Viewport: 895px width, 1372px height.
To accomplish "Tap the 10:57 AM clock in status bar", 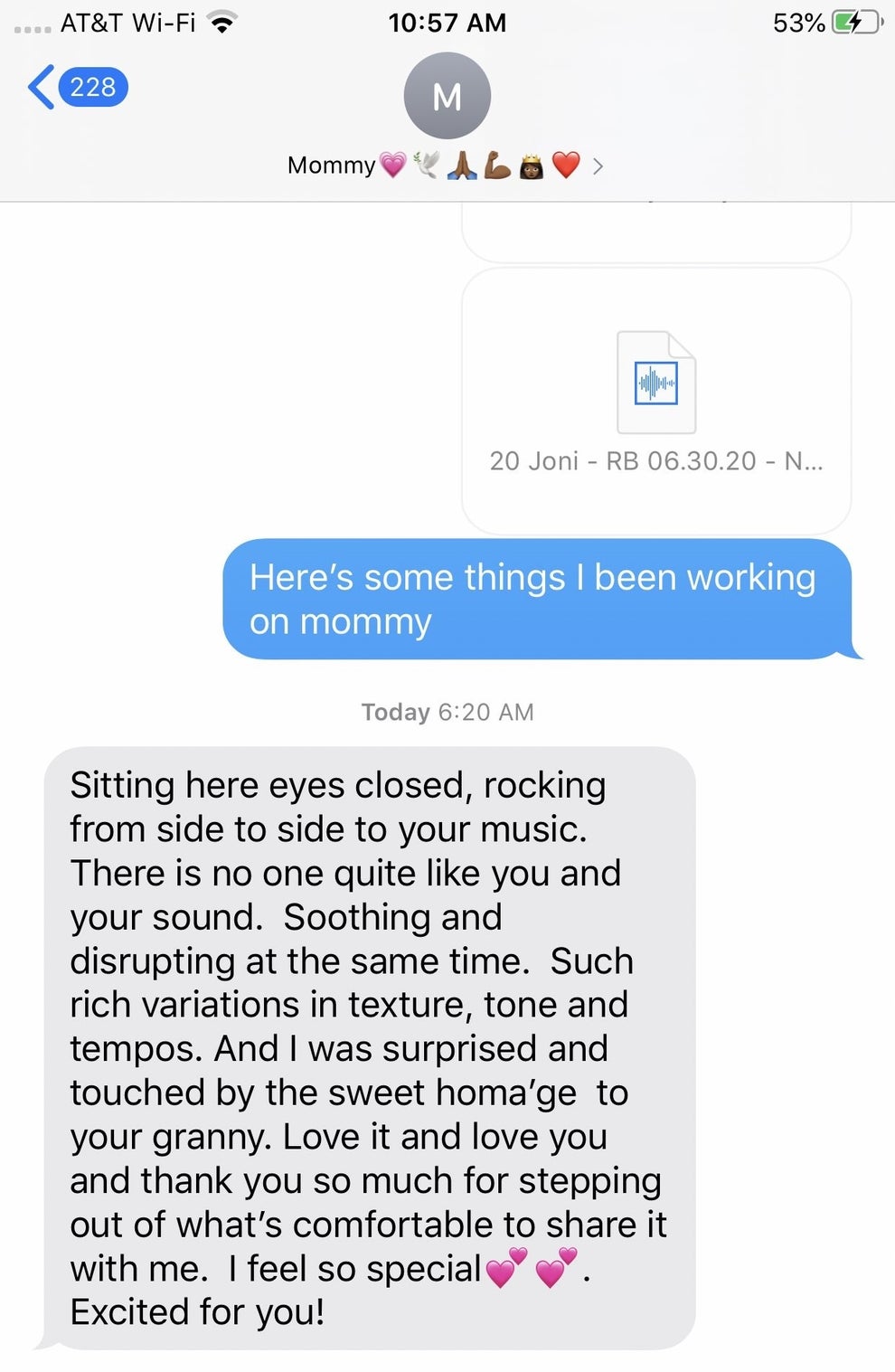I will [x=447, y=23].
